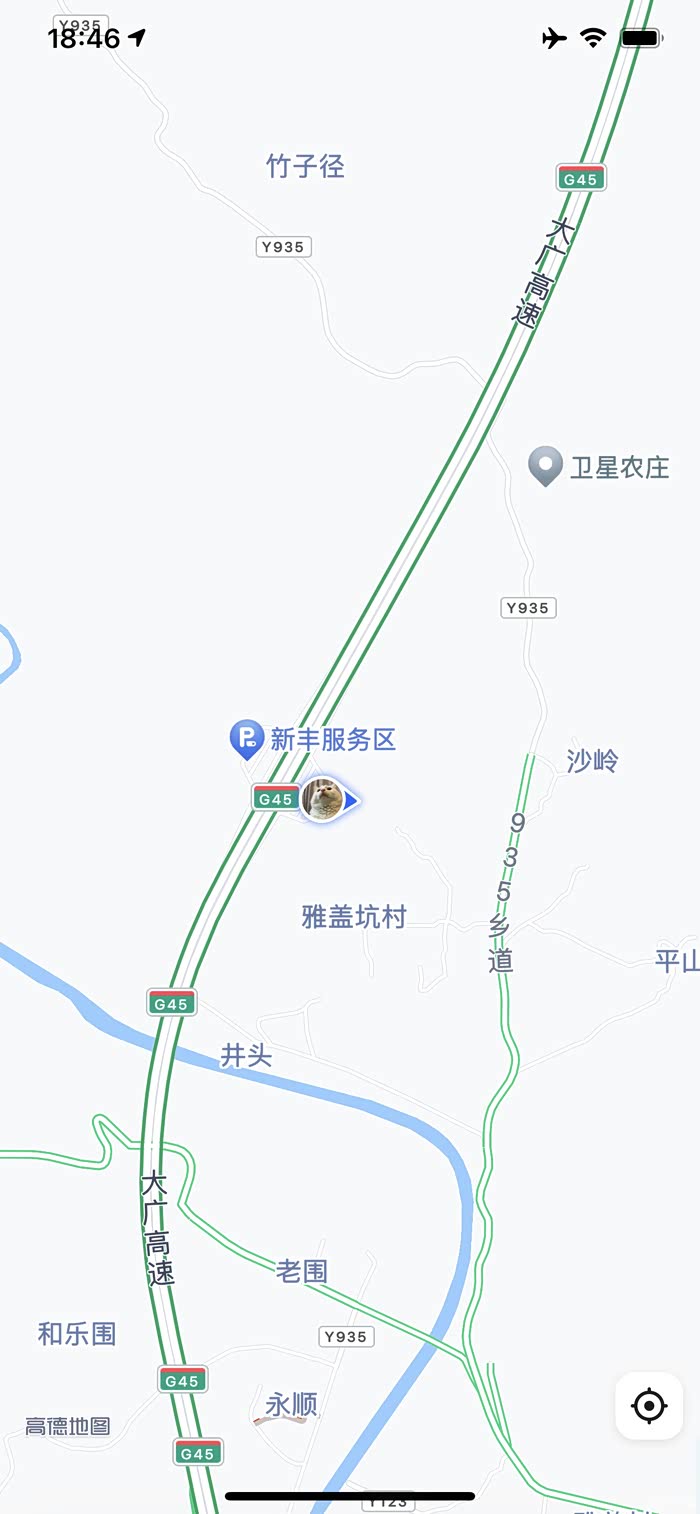Recenter the map on my location
The height and width of the screenshot is (1514, 700).
pos(649,1406)
